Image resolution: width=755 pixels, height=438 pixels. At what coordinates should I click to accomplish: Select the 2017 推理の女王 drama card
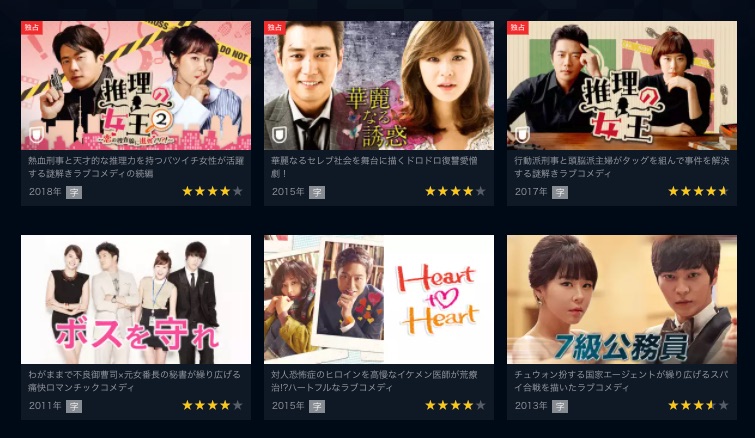pos(622,86)
